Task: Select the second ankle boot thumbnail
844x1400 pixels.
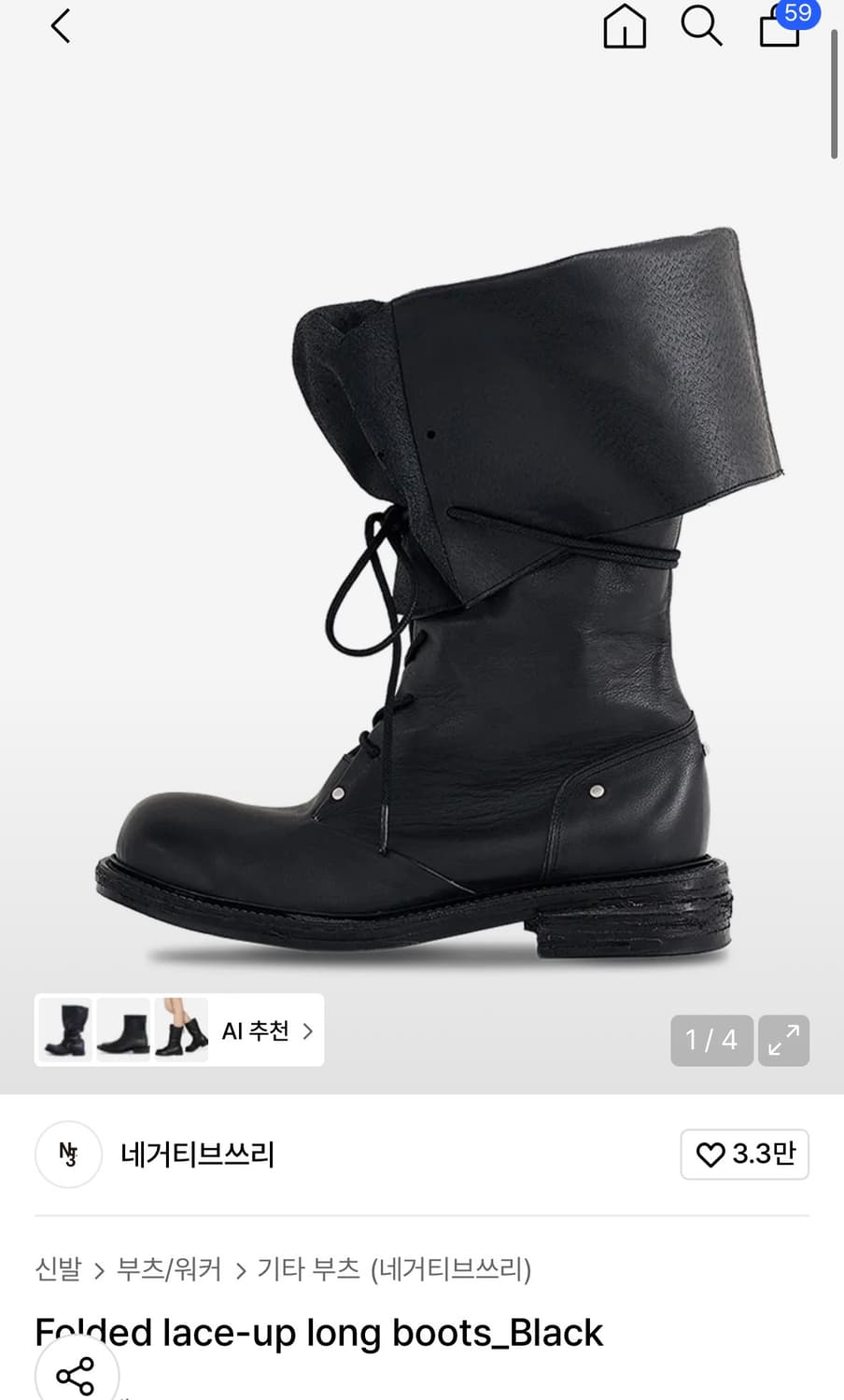Action: (x=123, y=1030)
